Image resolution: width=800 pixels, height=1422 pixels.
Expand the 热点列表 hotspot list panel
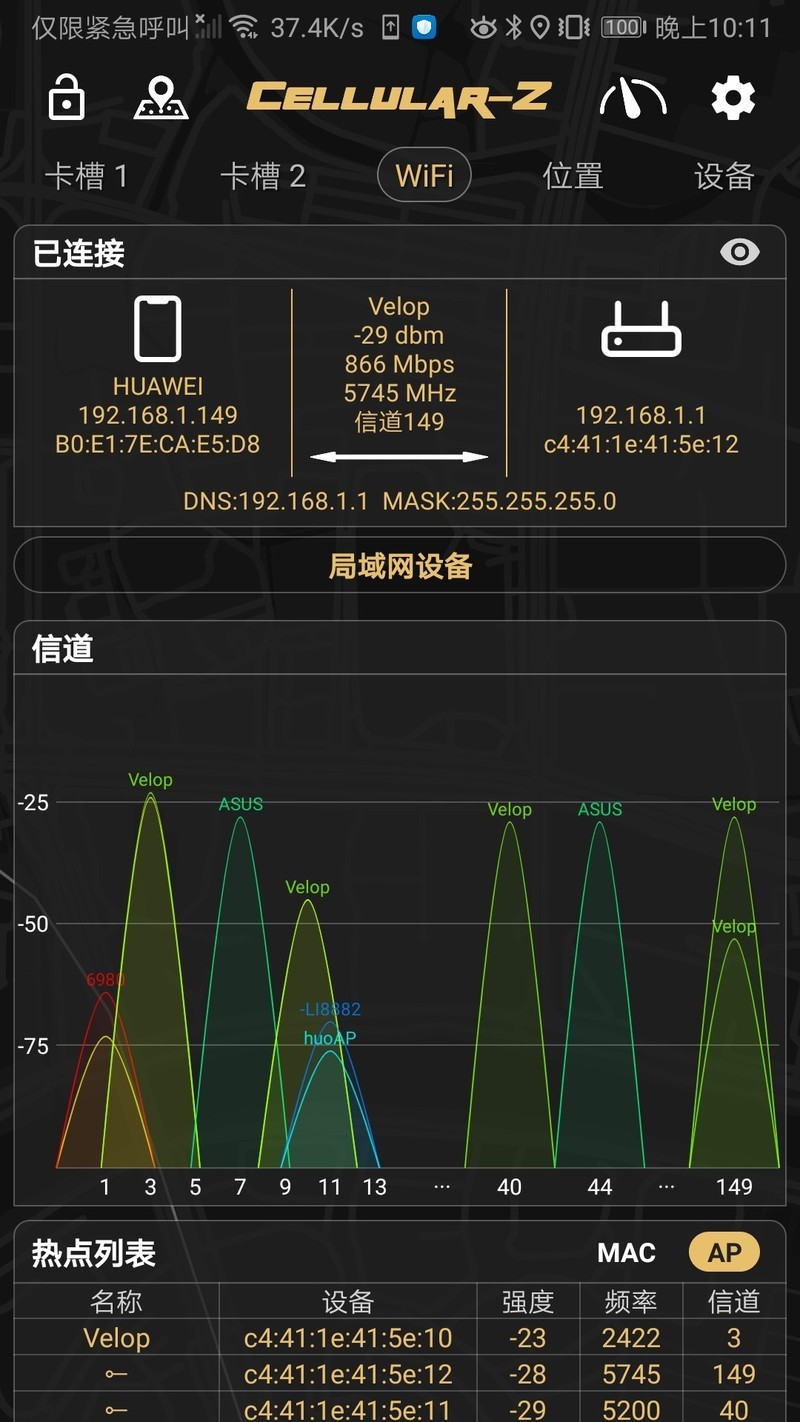click(x=90, y=1252)
